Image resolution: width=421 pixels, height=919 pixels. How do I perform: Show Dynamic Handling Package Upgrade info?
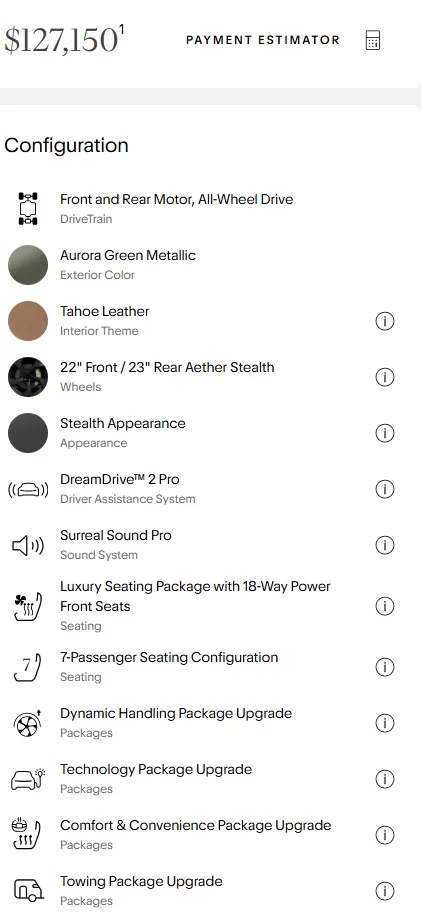385,723
